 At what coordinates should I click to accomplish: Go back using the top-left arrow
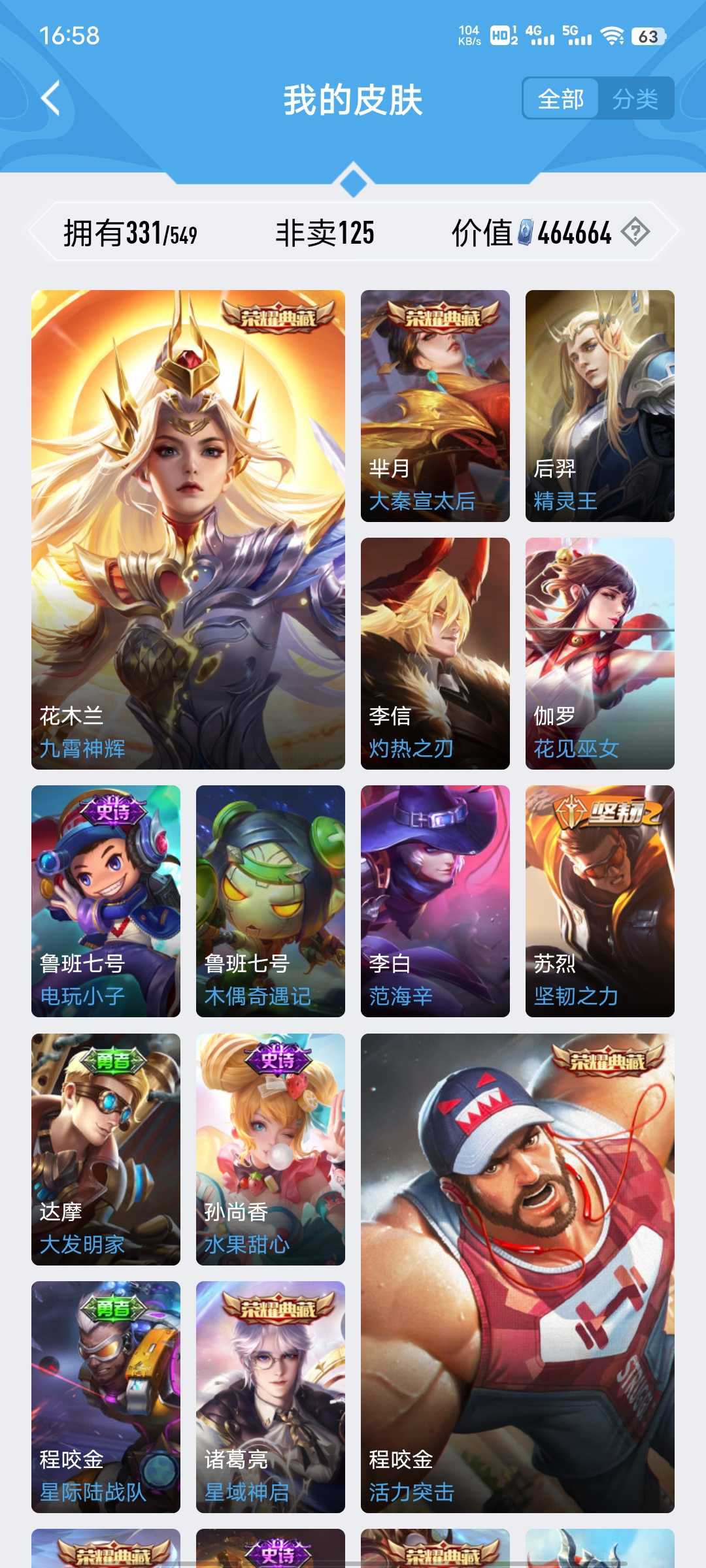point(51,99)
